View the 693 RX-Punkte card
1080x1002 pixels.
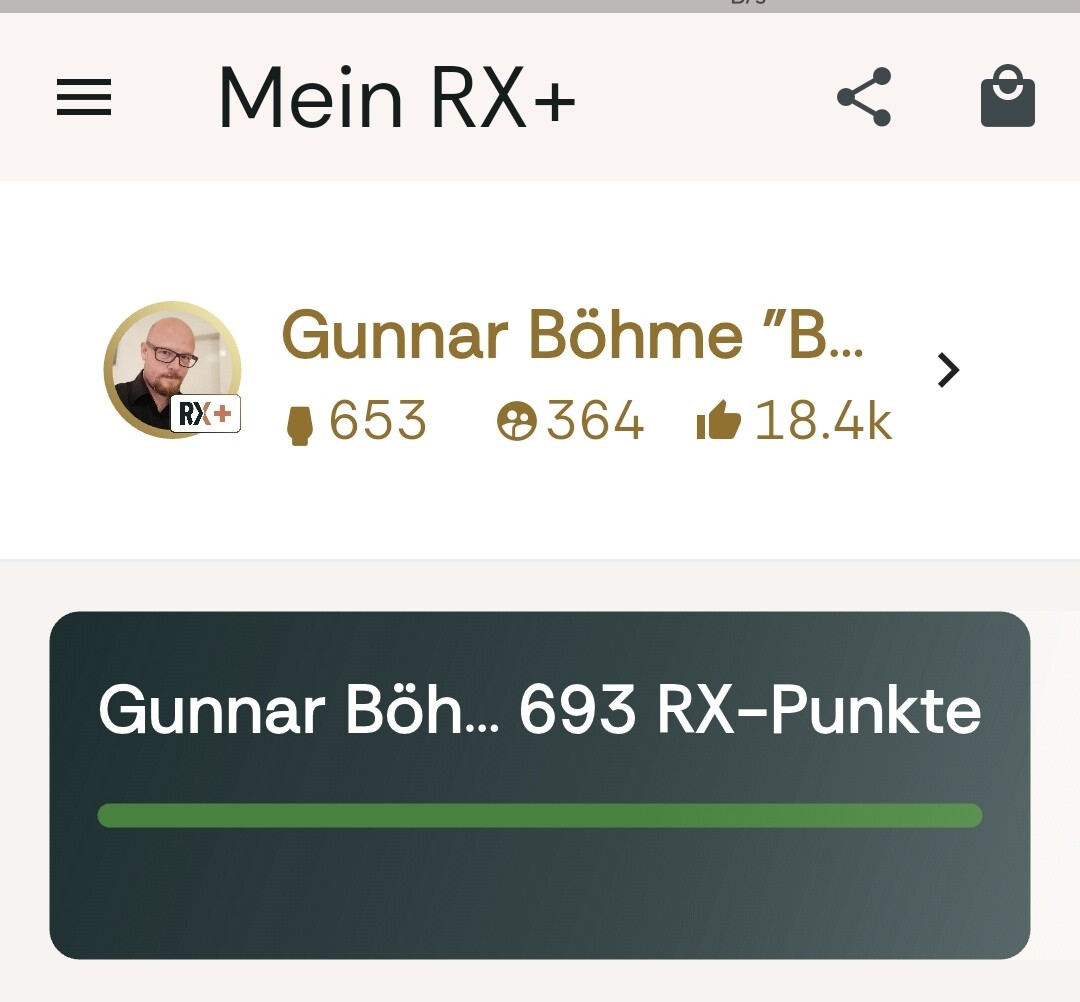pos(539,784)
